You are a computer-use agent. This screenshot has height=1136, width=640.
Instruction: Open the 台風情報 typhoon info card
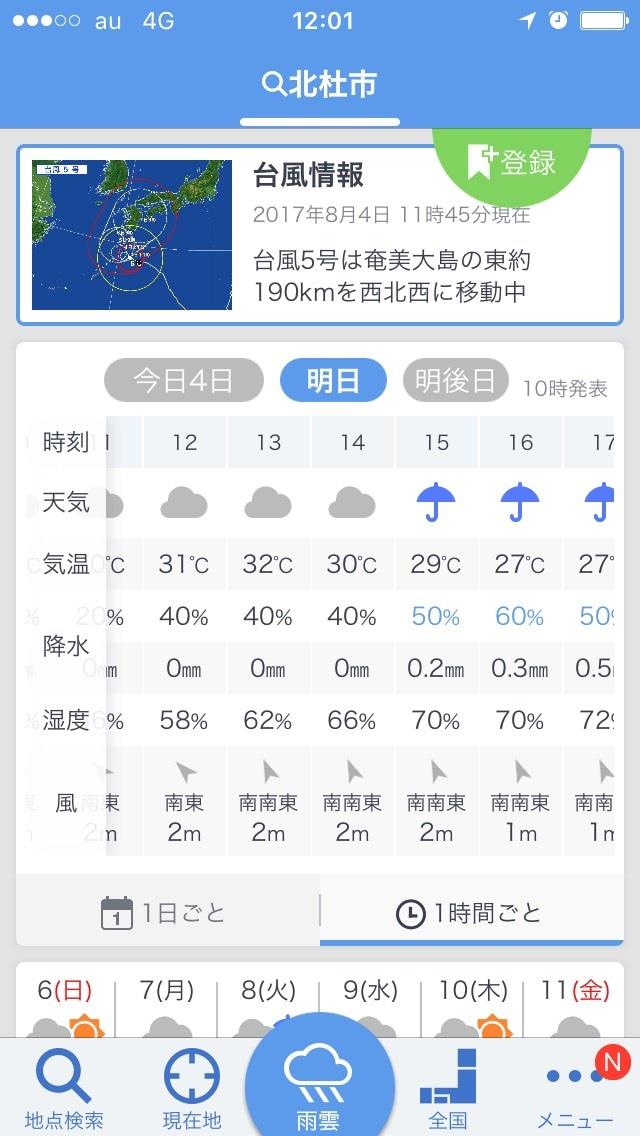pos(320,235)
